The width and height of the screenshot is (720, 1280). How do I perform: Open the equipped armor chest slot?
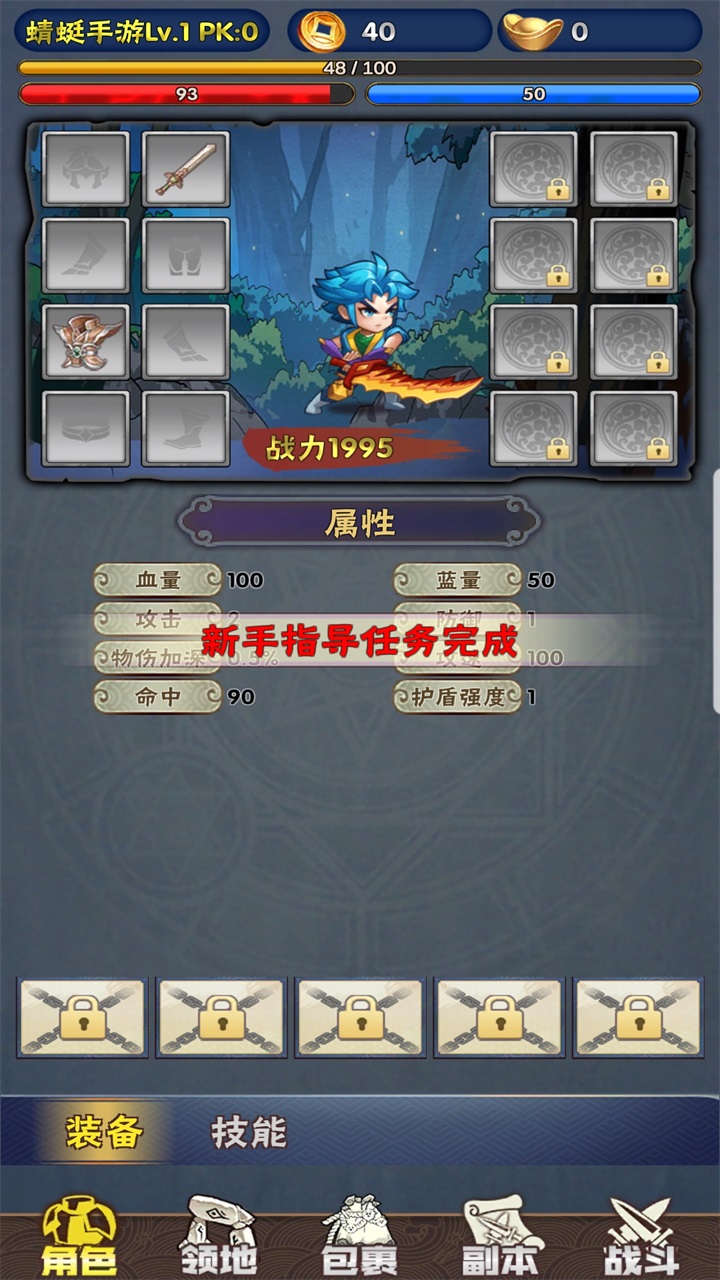pos(86,342)
